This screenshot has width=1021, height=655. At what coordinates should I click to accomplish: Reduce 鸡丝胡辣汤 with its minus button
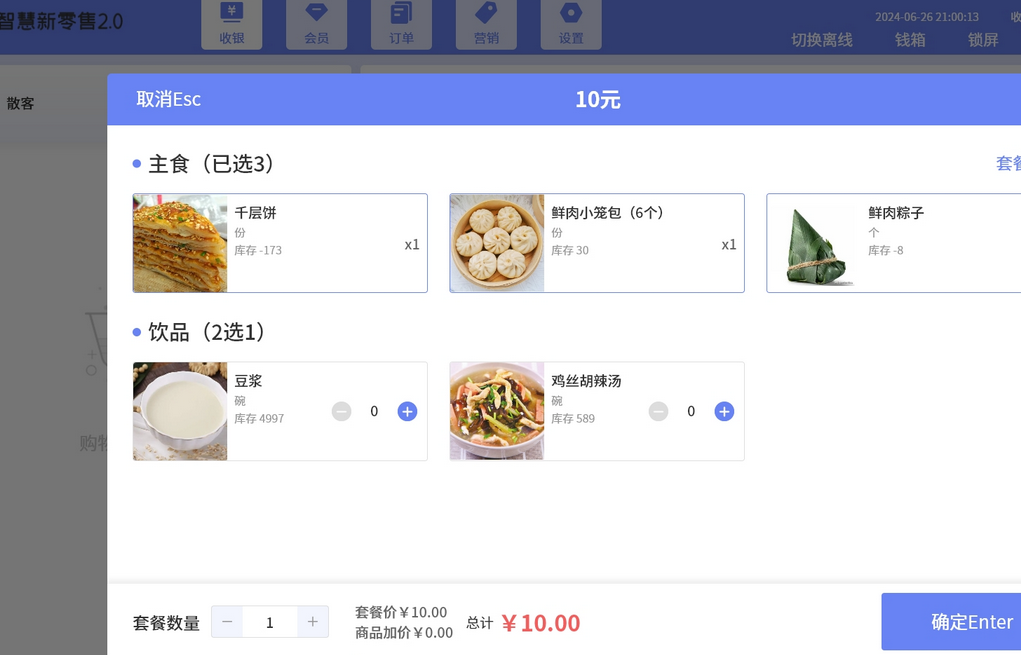point(658,411)
